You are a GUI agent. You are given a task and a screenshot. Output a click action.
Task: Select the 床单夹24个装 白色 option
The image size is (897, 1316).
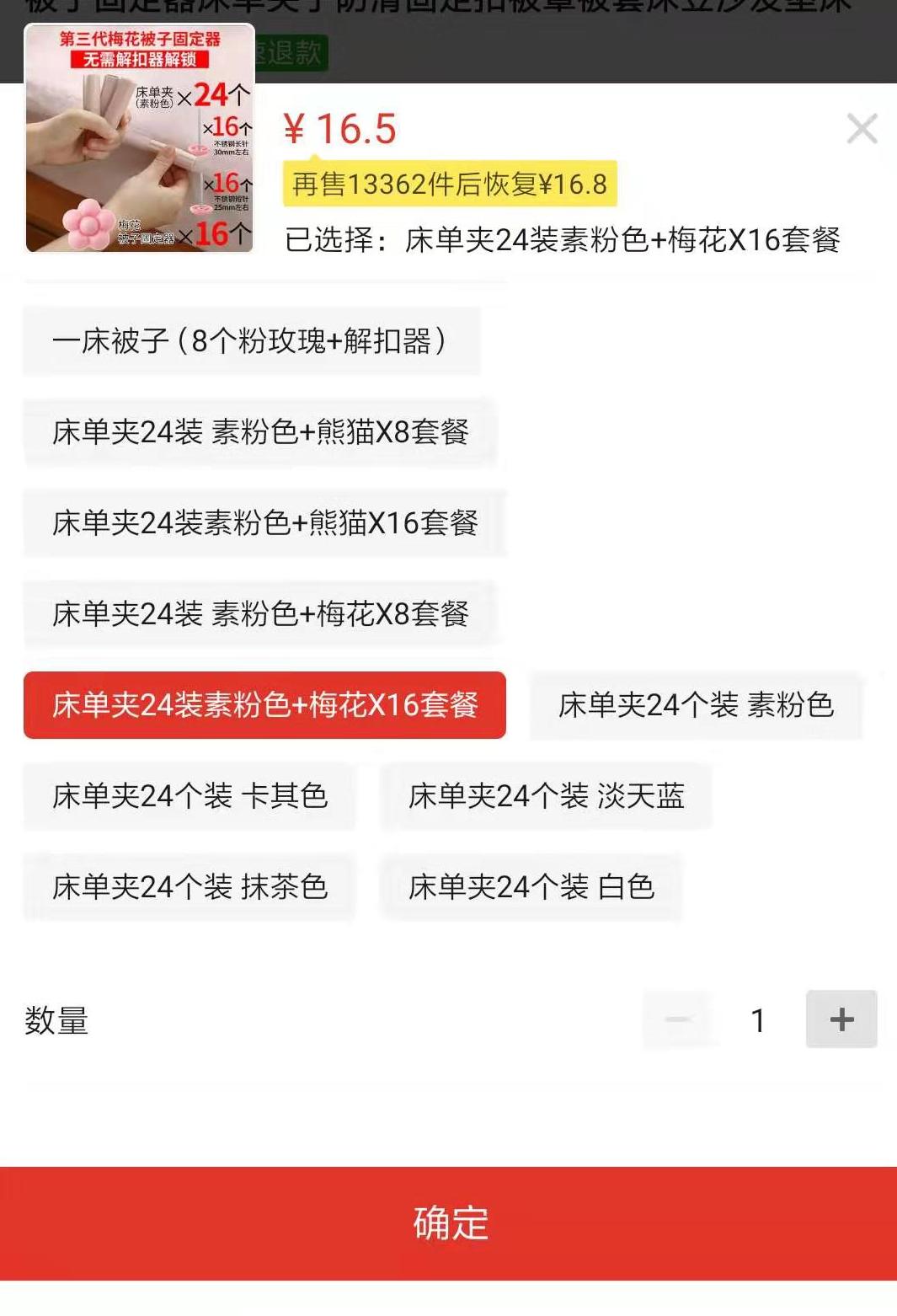[532, 887]
